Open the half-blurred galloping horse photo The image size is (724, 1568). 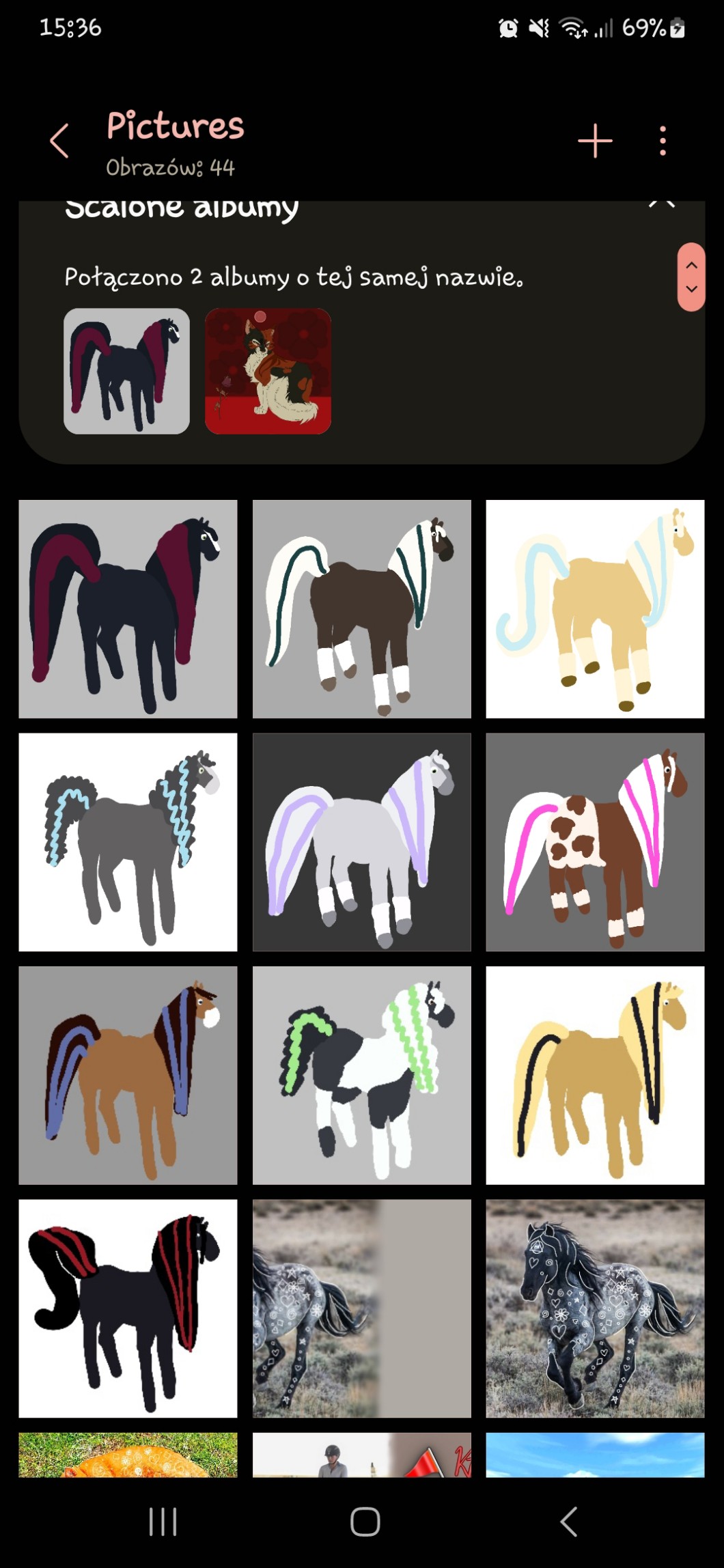click(361, 1308)
